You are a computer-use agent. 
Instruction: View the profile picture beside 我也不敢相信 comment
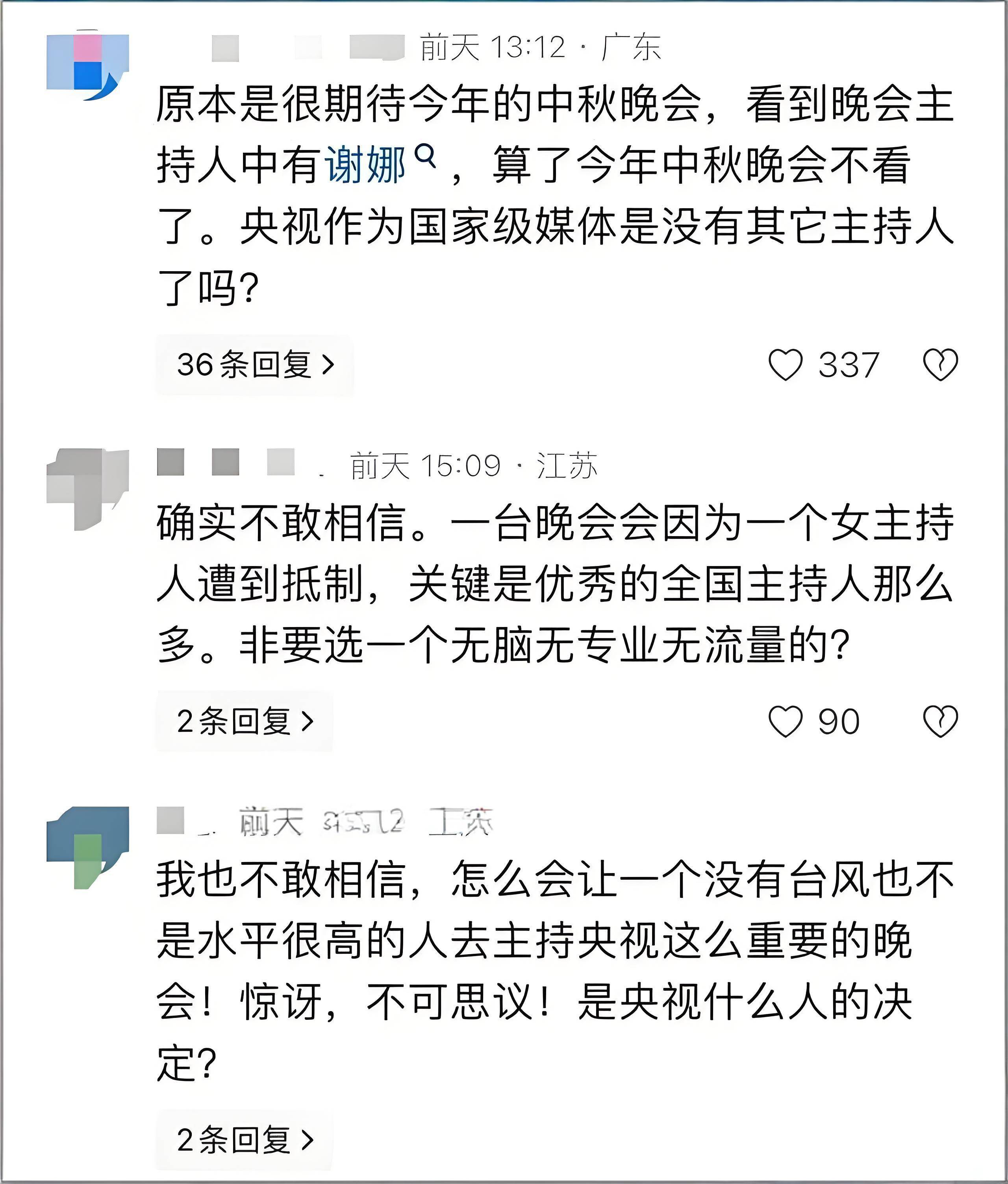point(87,846)
